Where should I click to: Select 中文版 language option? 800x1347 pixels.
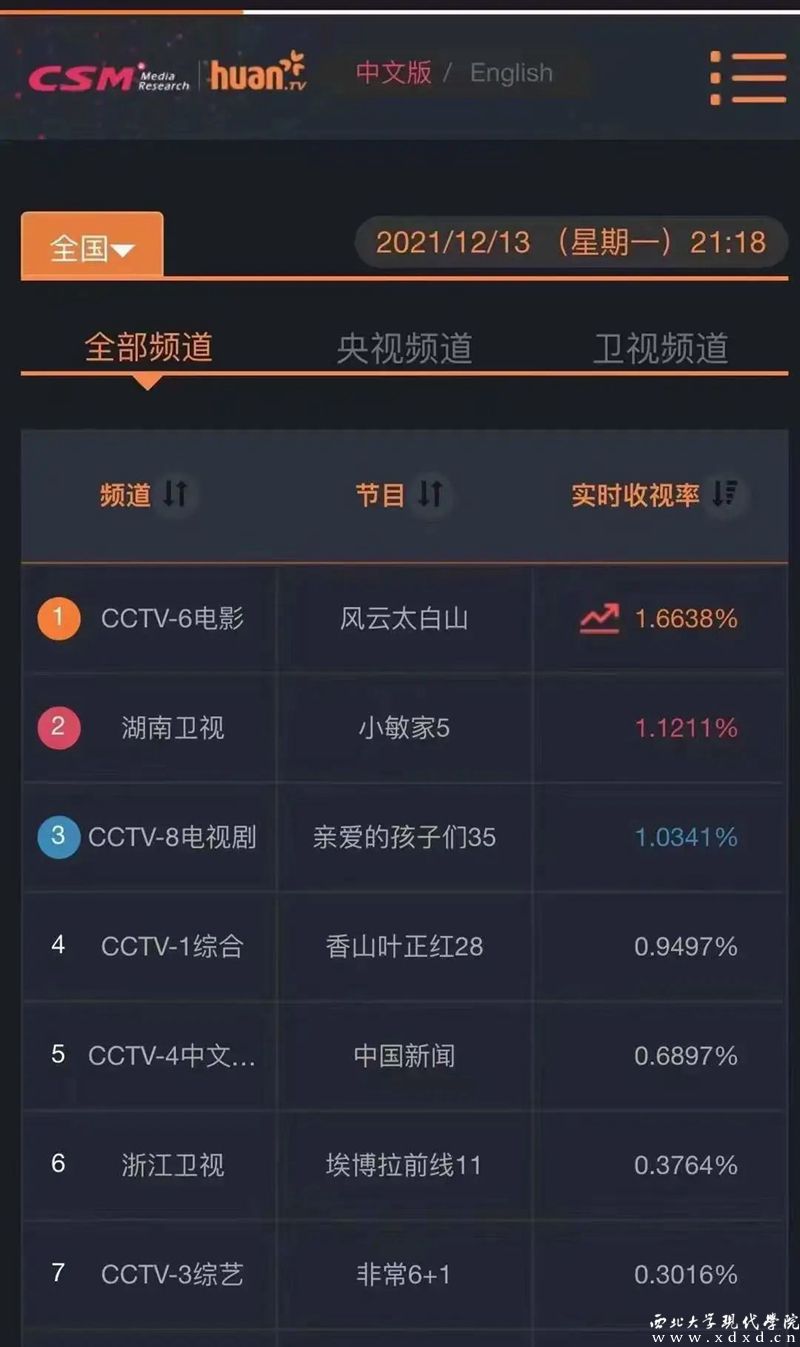point(394,72)
